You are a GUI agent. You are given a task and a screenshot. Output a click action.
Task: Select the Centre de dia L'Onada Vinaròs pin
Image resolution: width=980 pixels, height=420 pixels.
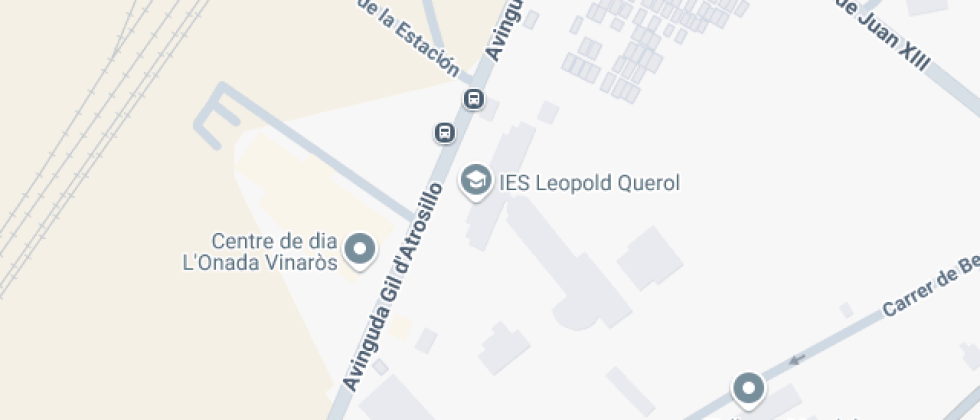pos(360,251)
